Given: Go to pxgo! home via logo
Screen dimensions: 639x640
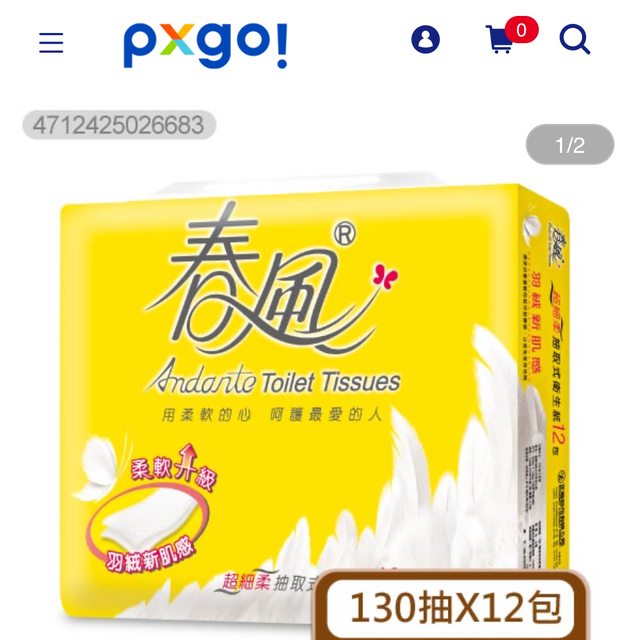Looking at the screenshot, I should click(x=205, y=43).
